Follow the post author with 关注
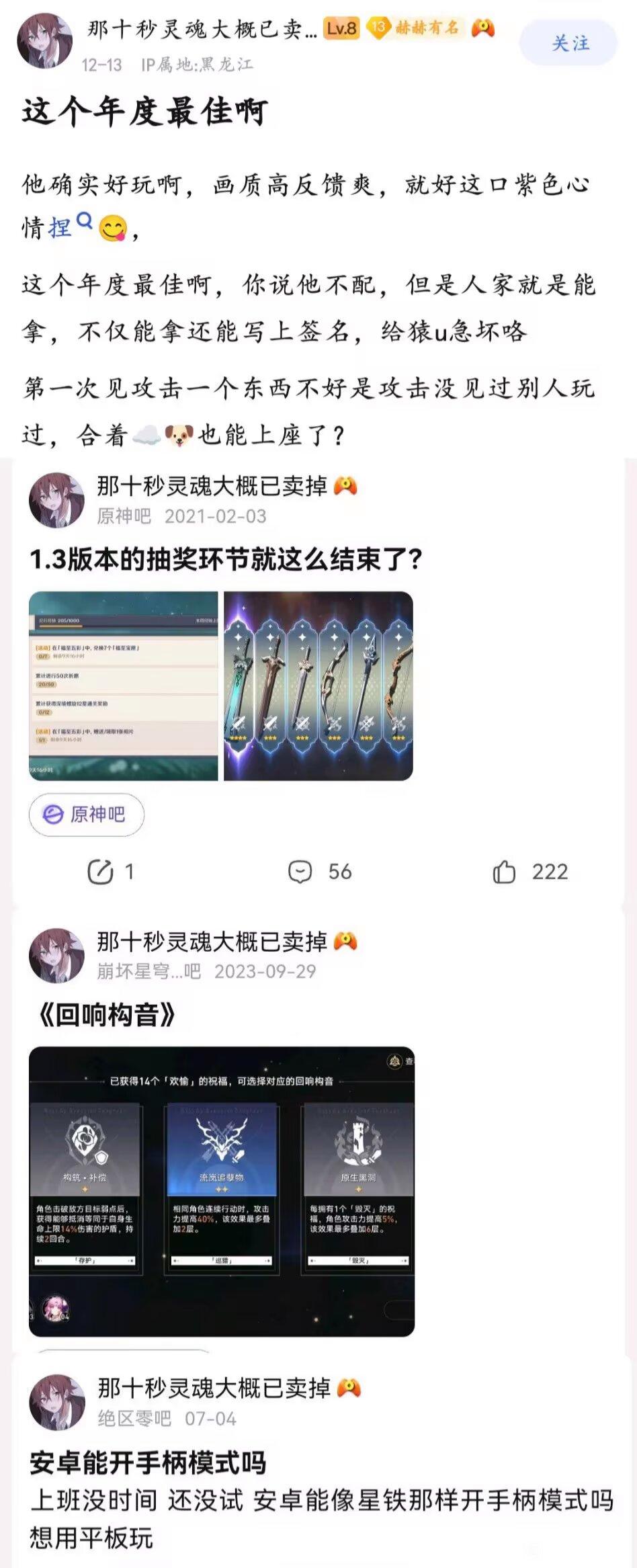Screen dimensions: 637x1568 click(568, 43)
